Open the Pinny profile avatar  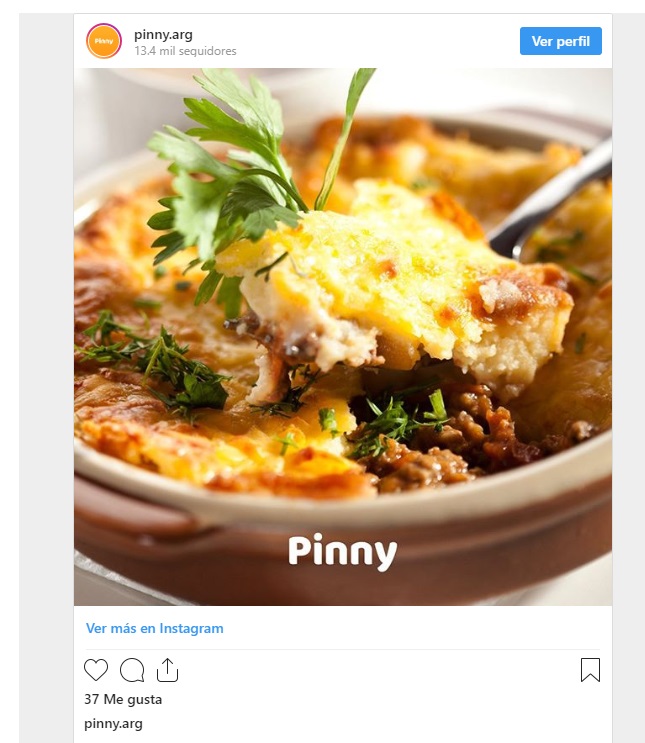(x=104, y=41)
